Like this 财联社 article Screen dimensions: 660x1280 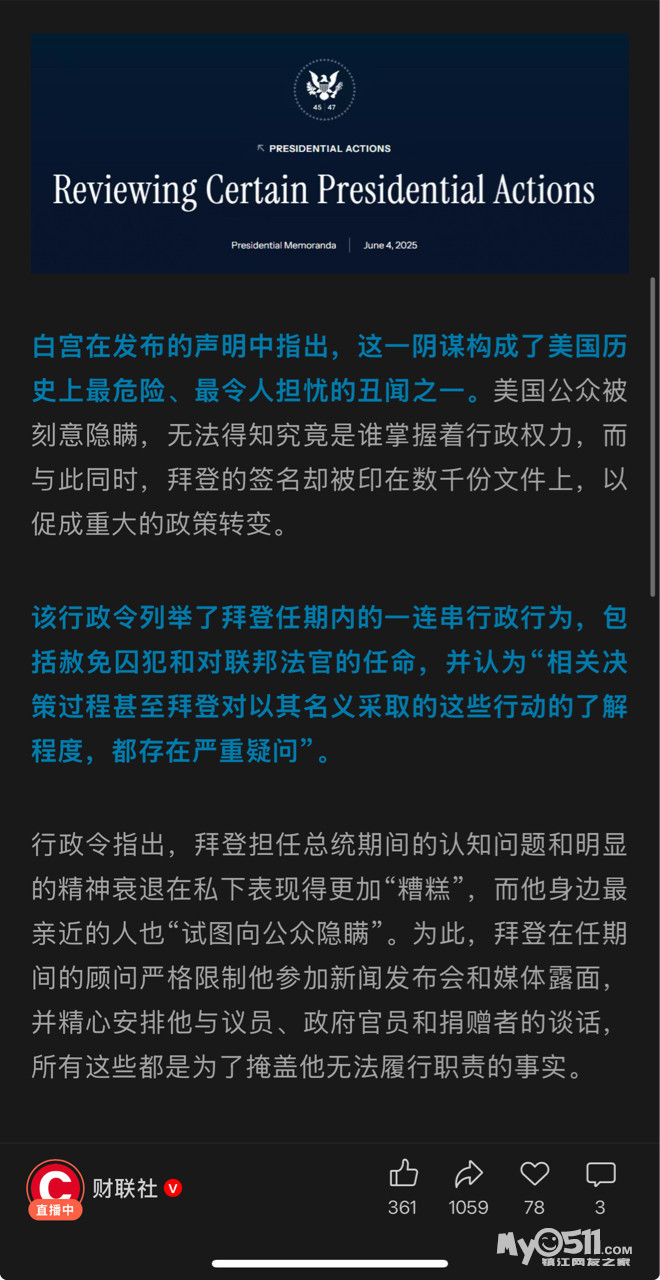point(403,1174)
